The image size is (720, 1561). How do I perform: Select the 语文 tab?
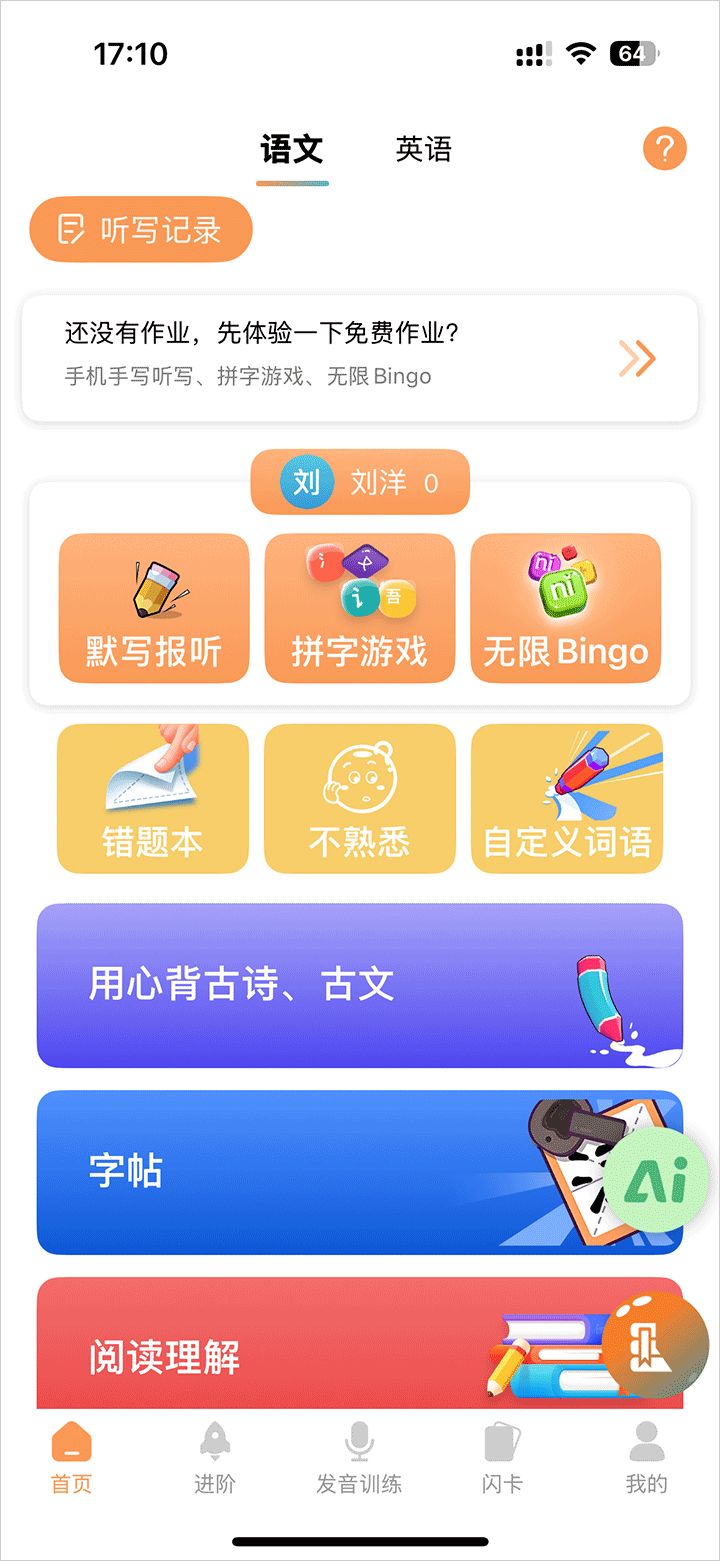pos(292,150)
